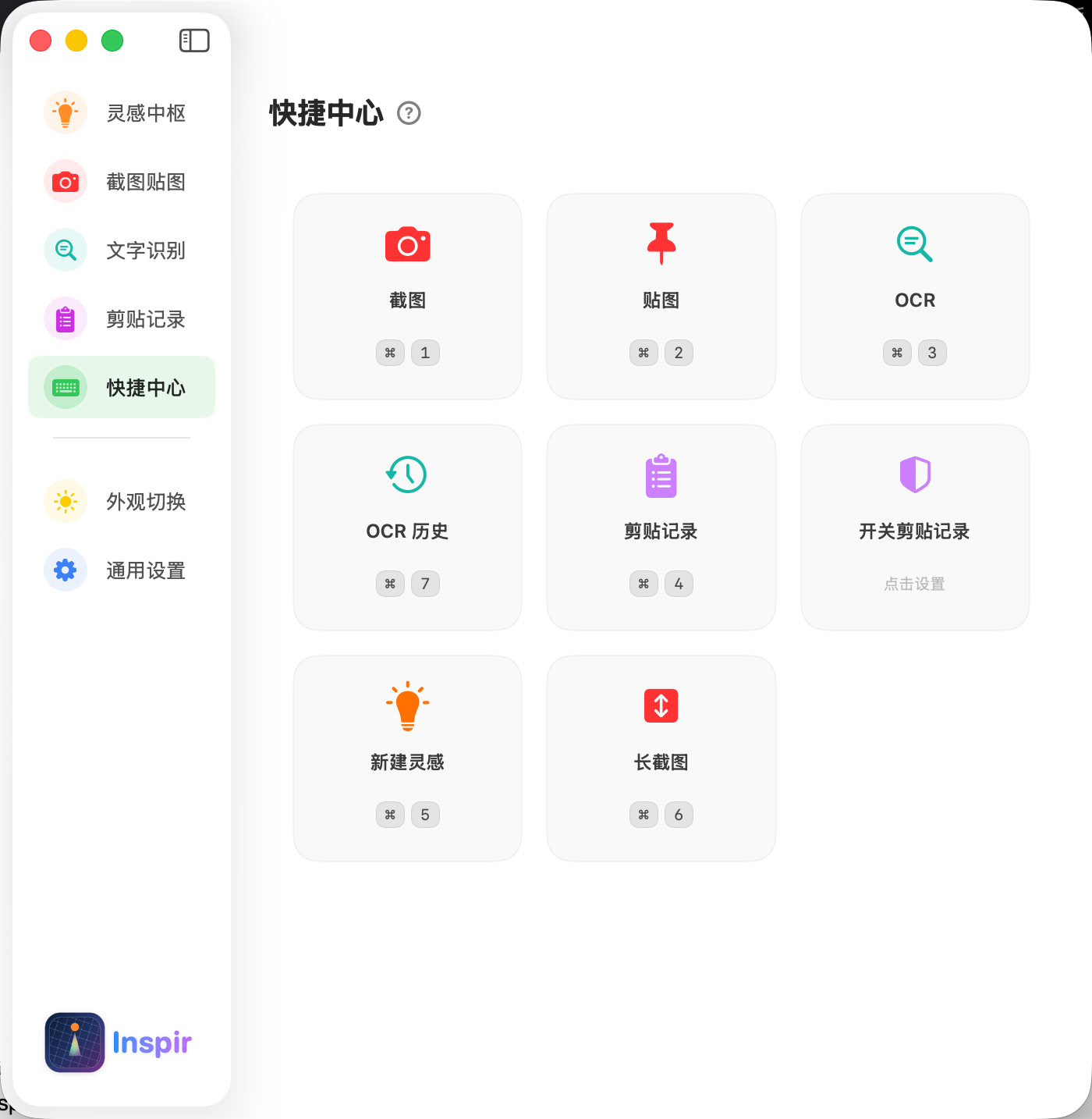Click the ⌘5 shortcut badge on 新建灵感
The height and width of the screenshot is (1119, 1092).
tap(407, 814)
